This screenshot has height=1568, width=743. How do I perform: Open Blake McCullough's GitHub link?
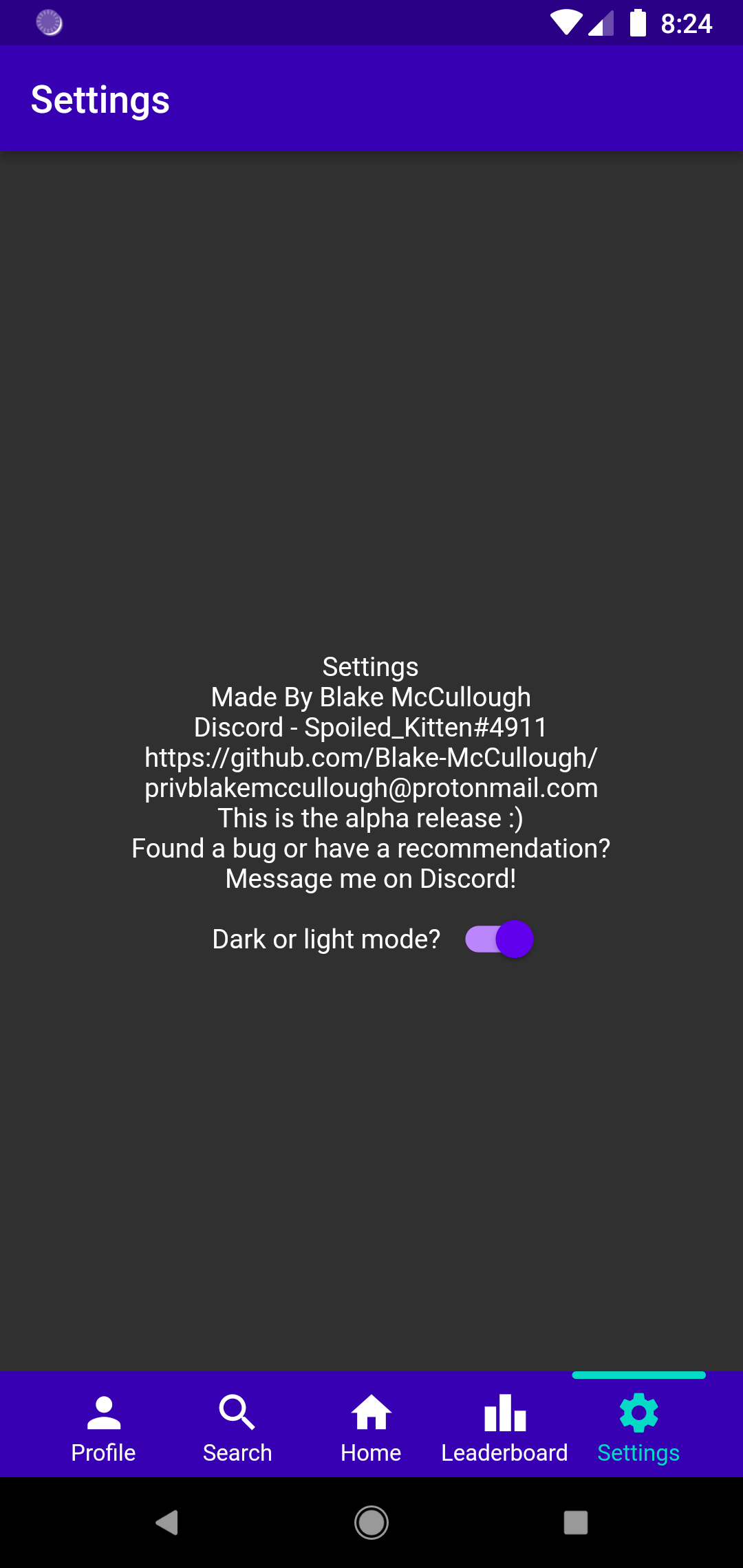[x=370, y=756]
